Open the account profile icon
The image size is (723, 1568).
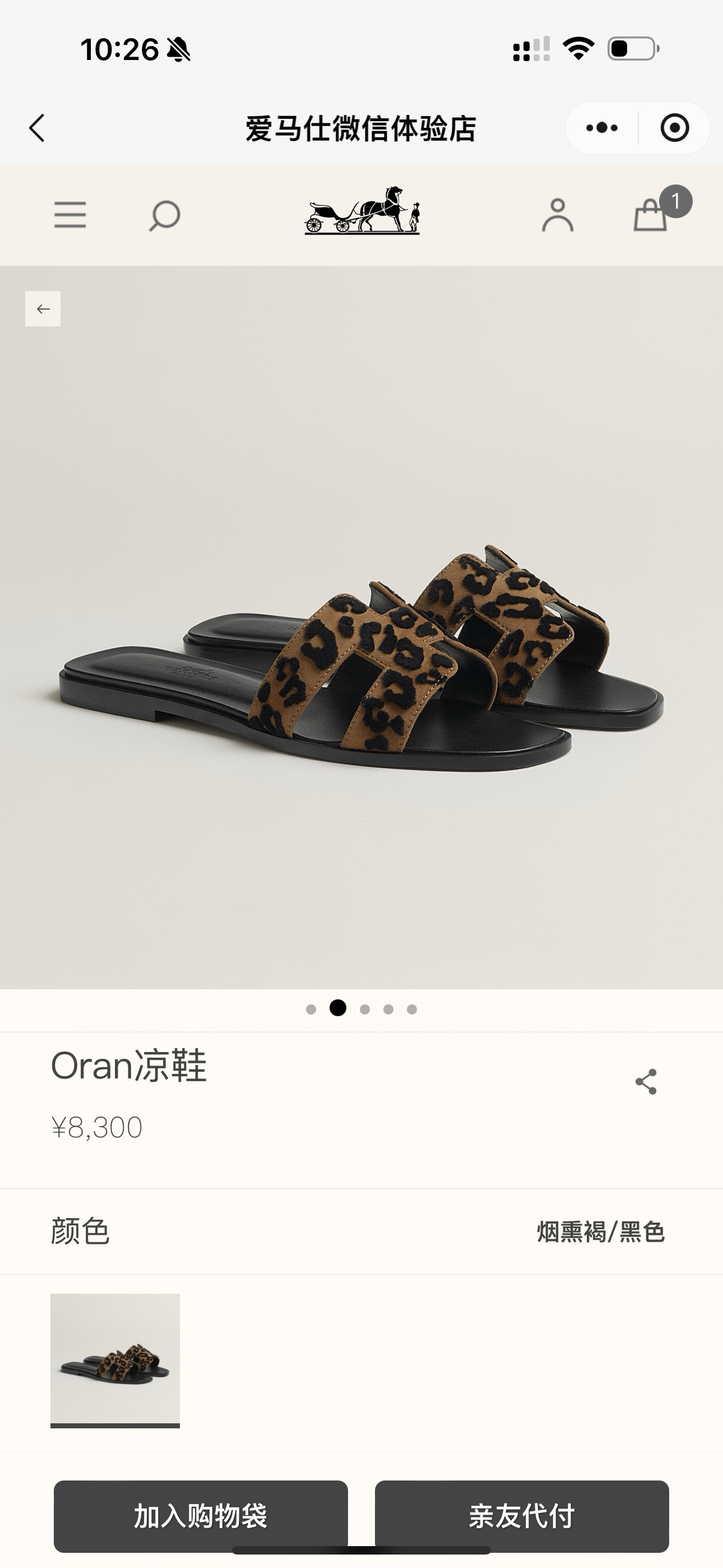pos(558,215)
